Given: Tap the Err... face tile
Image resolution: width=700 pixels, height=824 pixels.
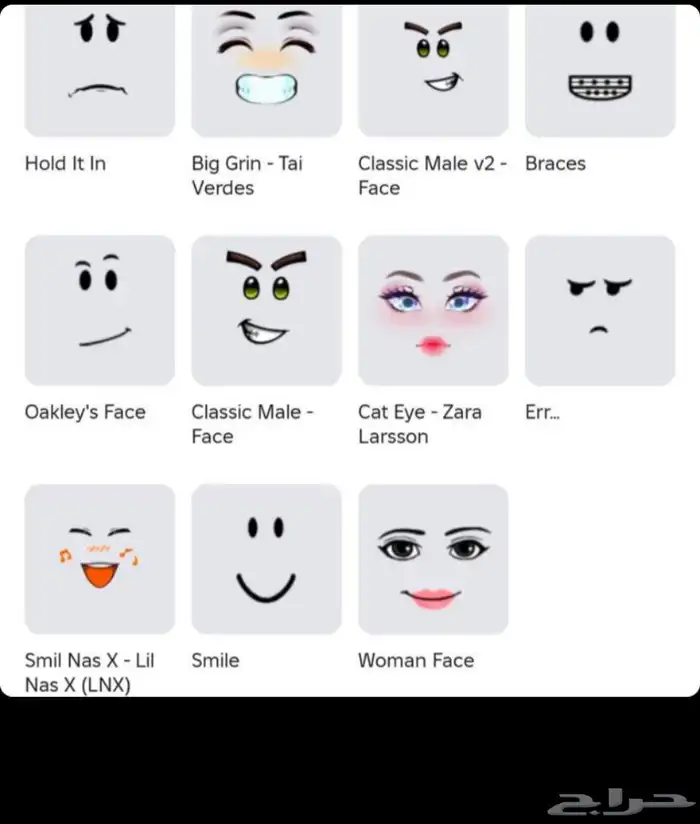Looking at the screenshot, I should pos(600,310).
